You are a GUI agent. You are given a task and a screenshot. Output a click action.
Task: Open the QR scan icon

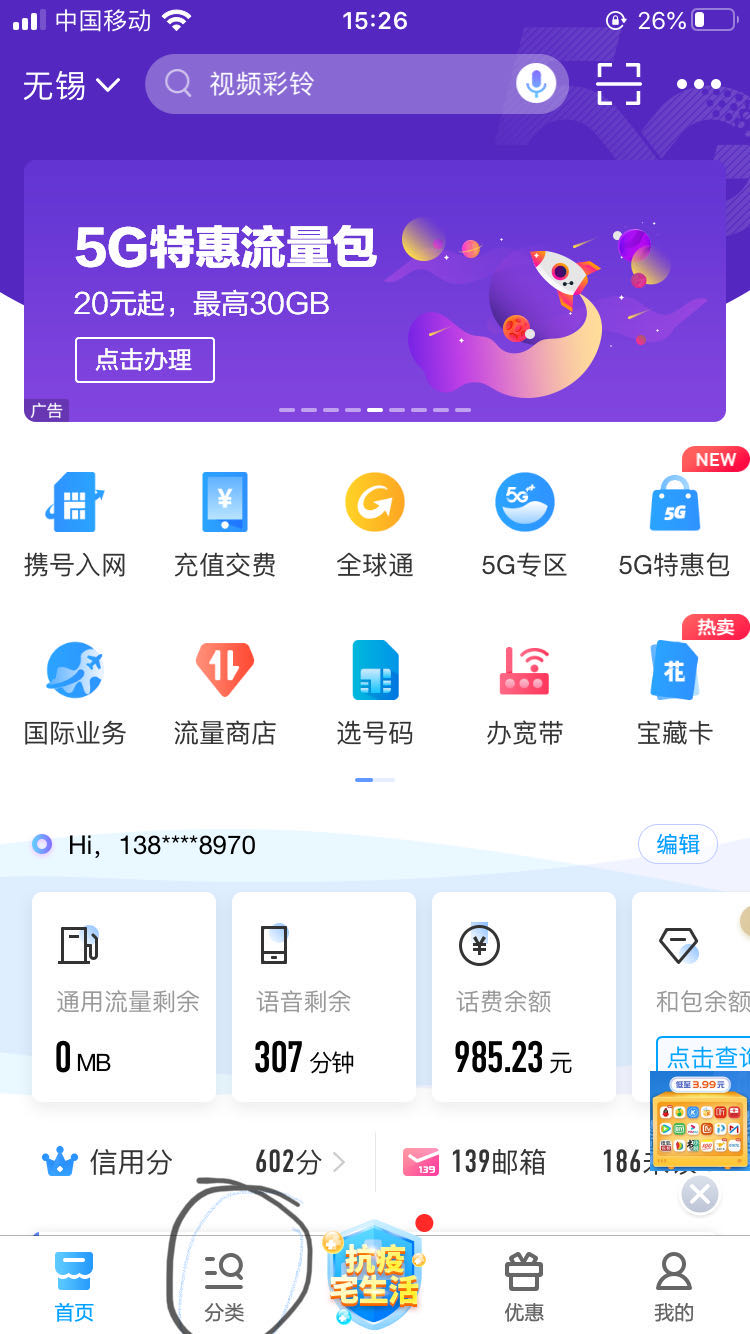tap(619, 84)
